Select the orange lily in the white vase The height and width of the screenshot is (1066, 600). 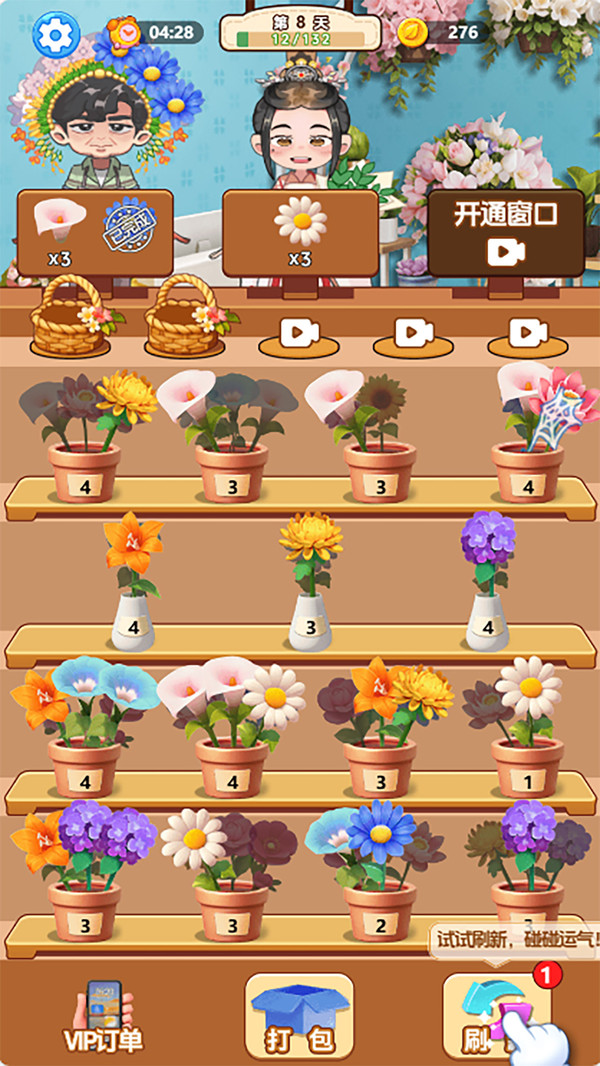tap(133, 582)
